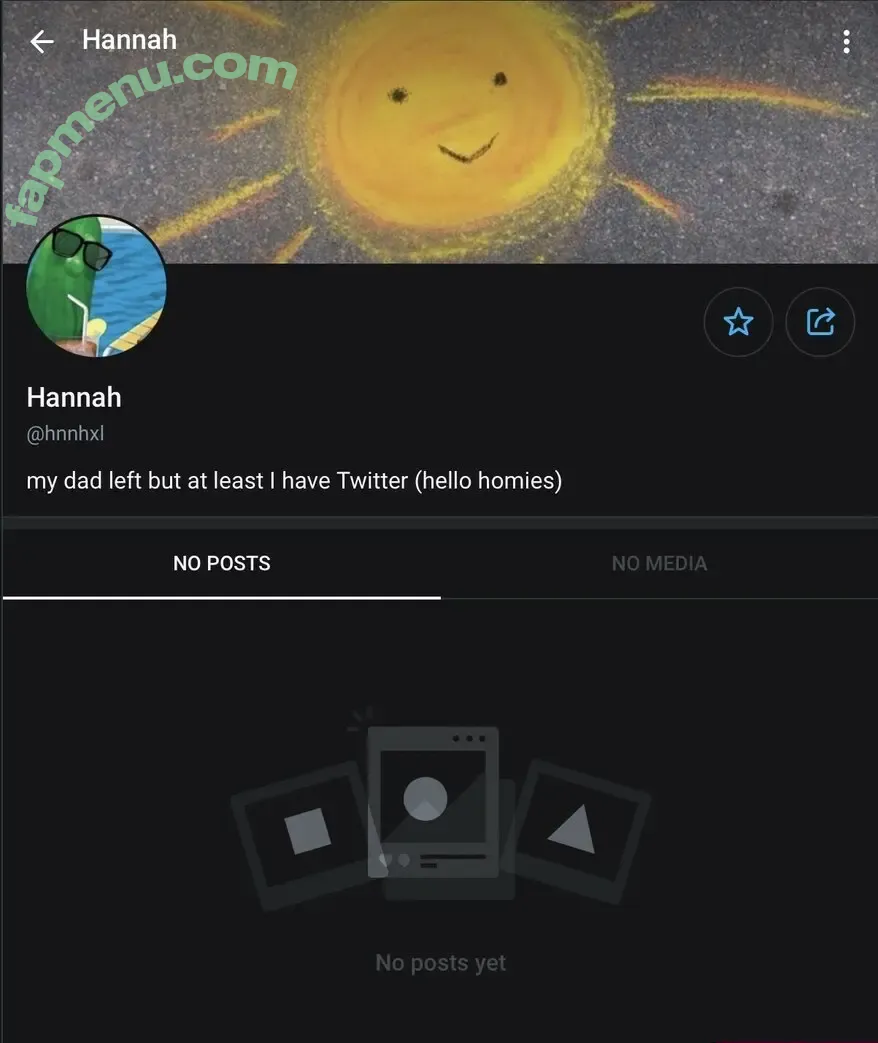Select the NO POSTS tab
The image size is (878, 1043).
(221, 563)
